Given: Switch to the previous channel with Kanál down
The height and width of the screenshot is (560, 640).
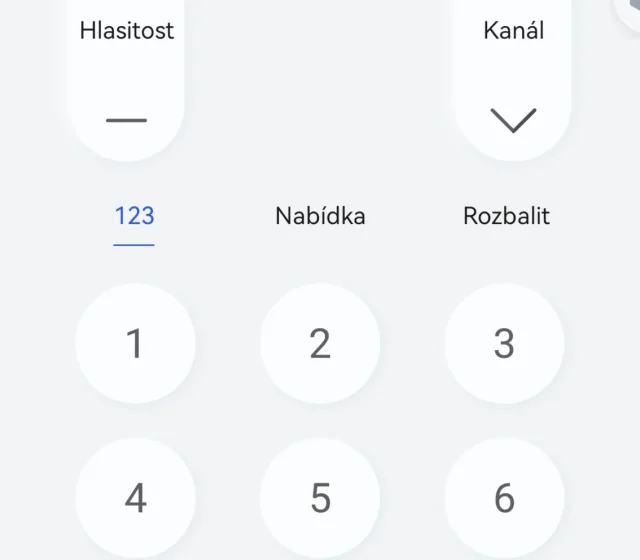Looking at the screenshot, I should click(514, 120).
